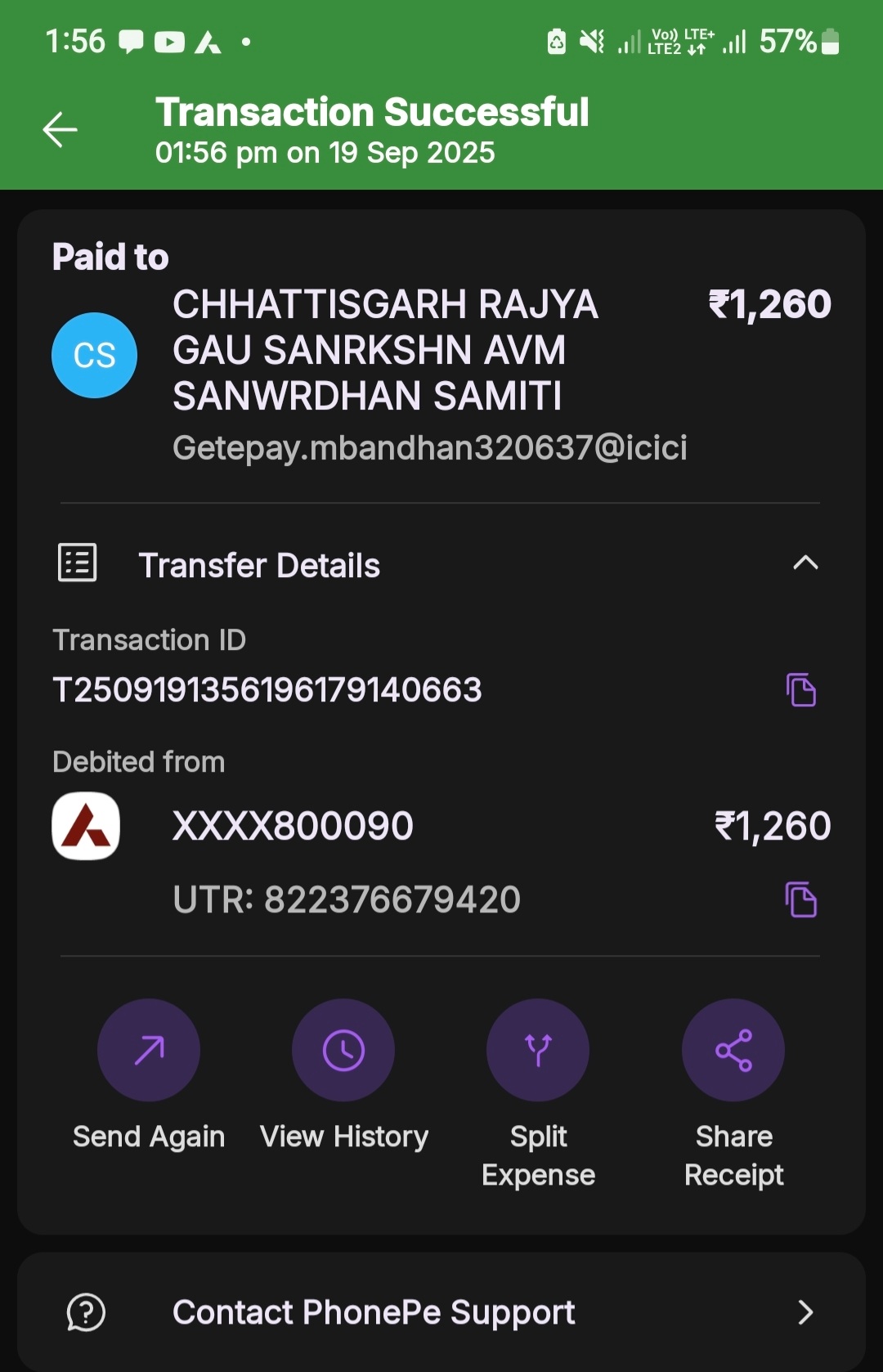Screen dimensions: 883x1372
Task: Go back using the top arrow
Action: coord(60,130)
